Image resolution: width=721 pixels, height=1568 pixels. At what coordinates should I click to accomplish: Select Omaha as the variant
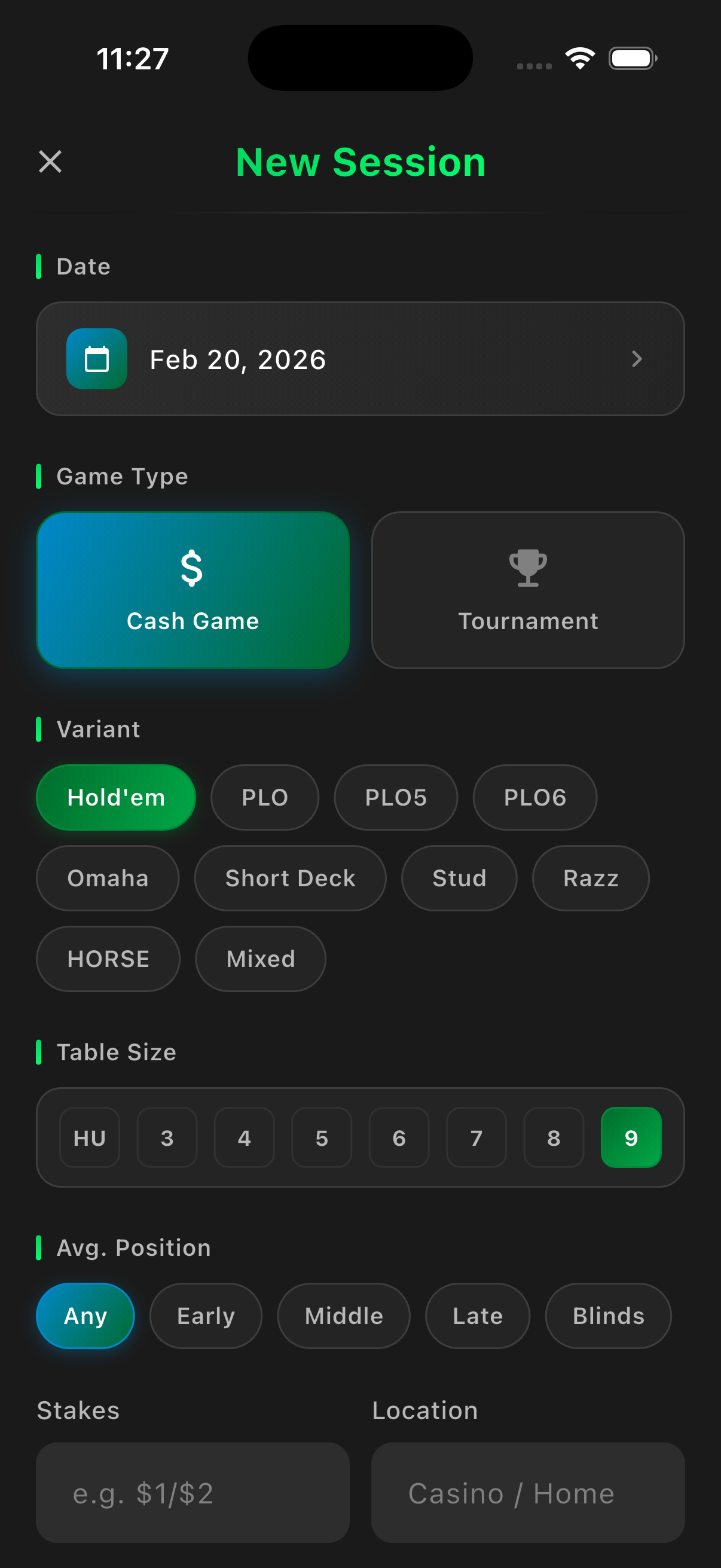[x=108, y=878]
